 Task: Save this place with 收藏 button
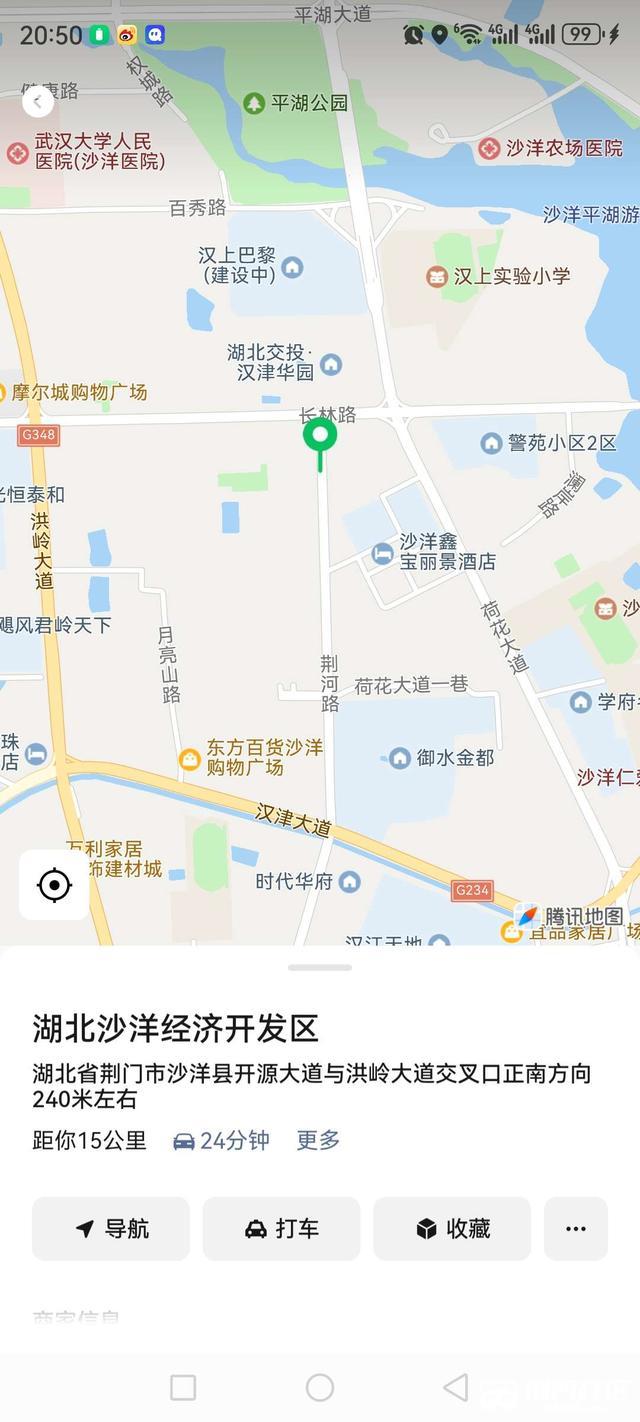pyautogui.click(x=452, y=1228)
